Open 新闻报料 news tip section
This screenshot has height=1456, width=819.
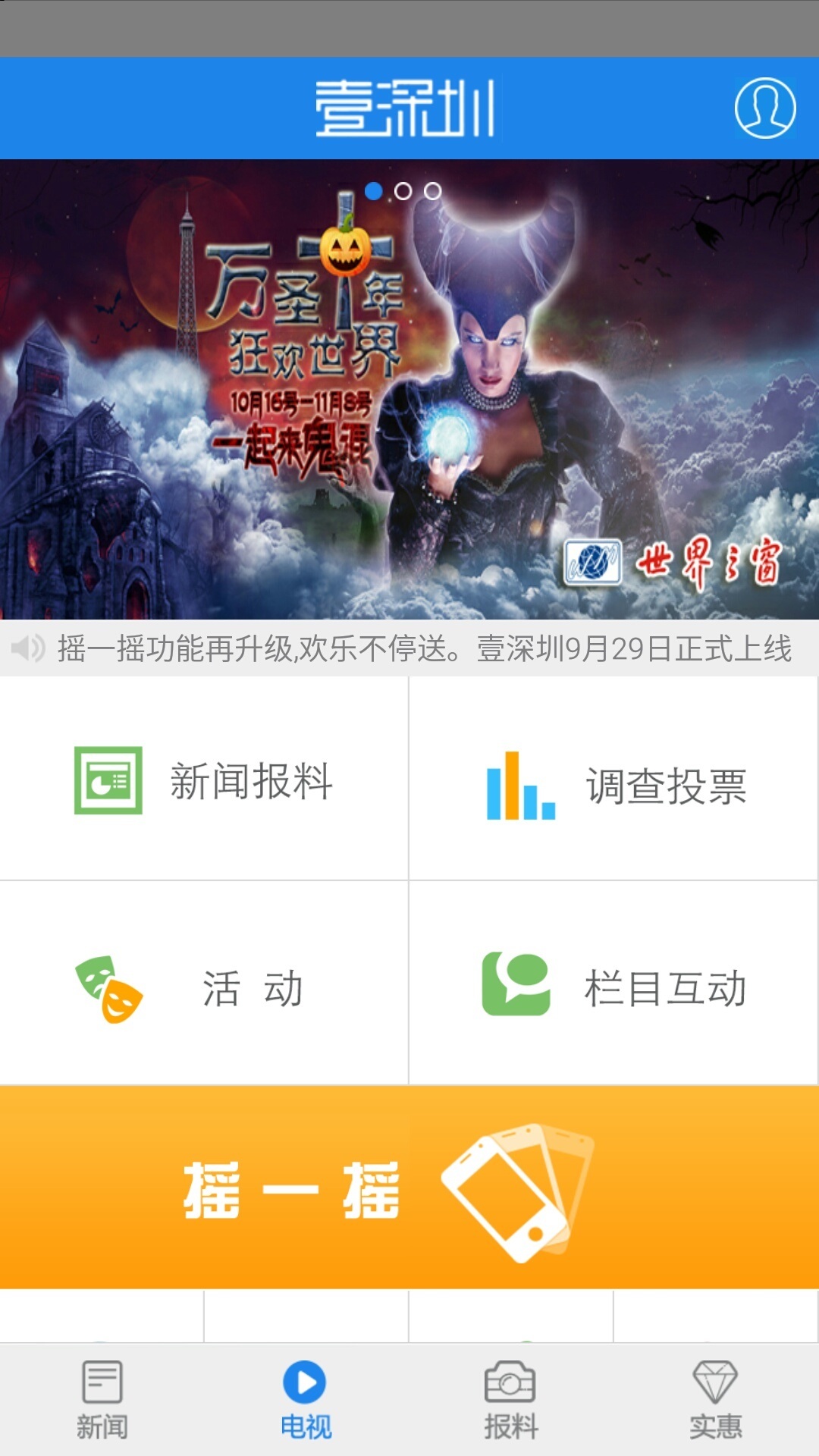point(204,780)
